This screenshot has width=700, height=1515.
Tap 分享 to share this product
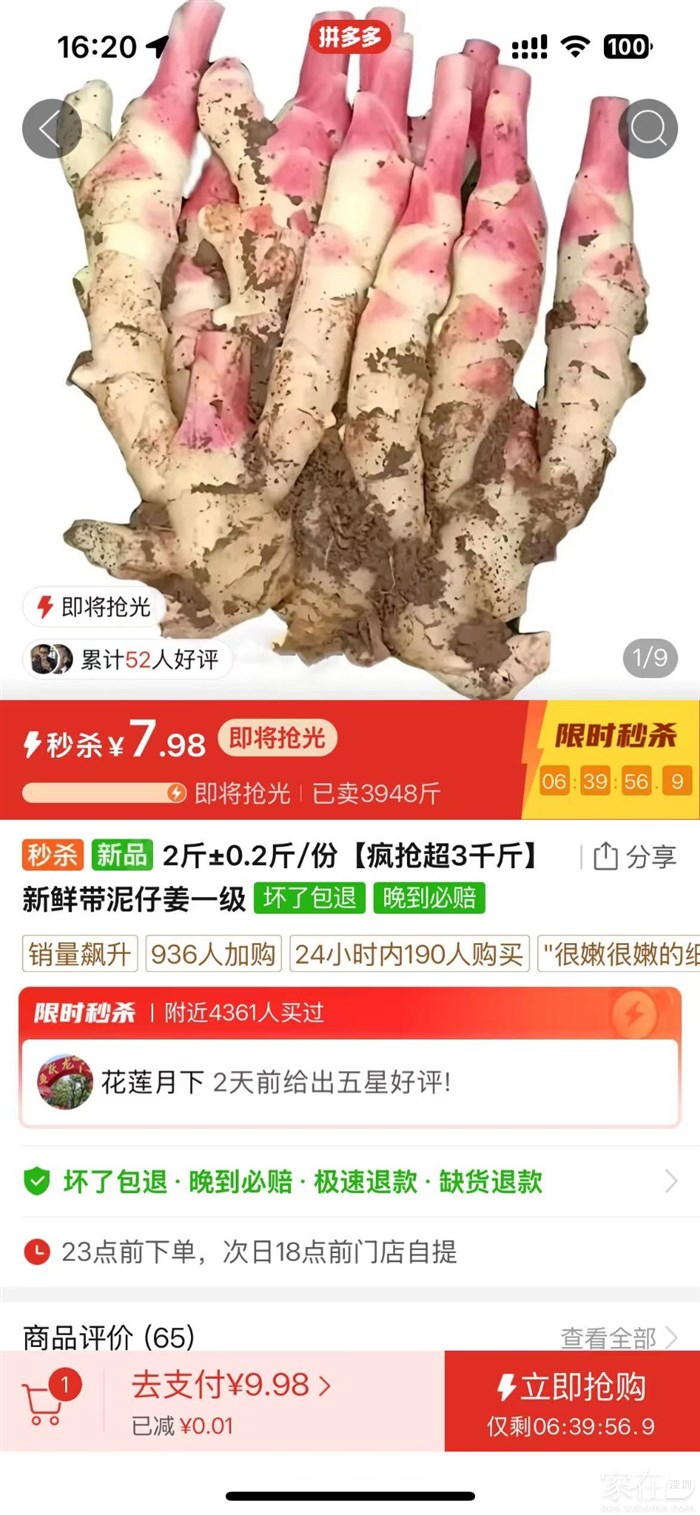[x=636, y=857]
